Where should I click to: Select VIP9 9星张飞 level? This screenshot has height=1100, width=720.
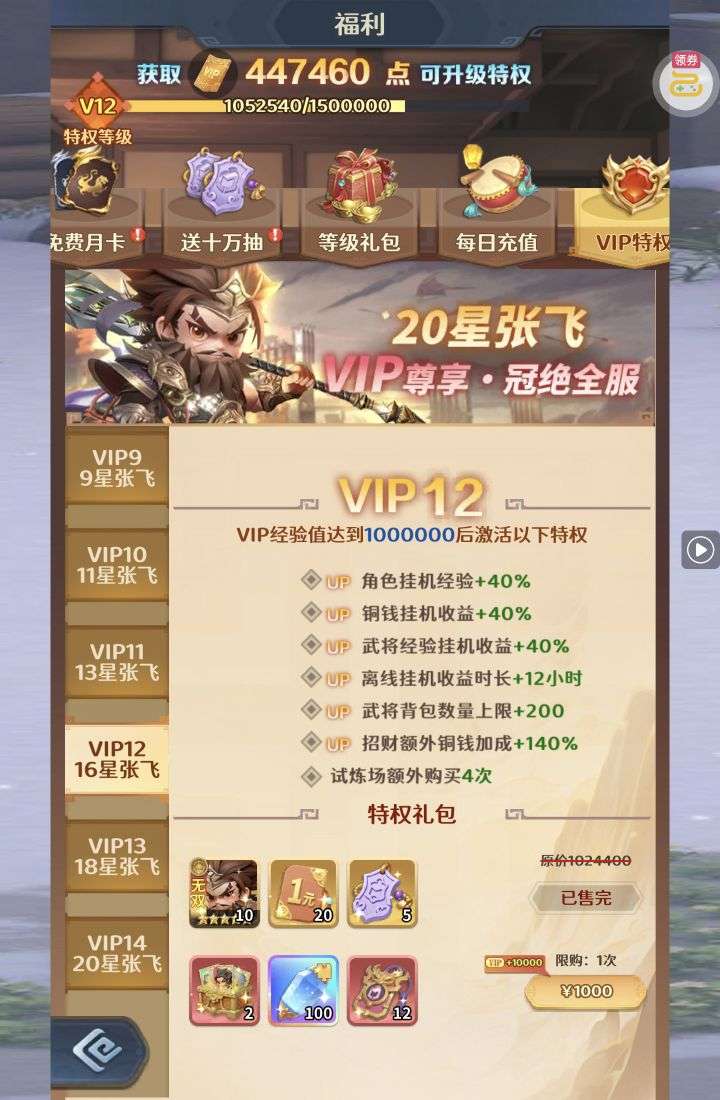[117, 468]
